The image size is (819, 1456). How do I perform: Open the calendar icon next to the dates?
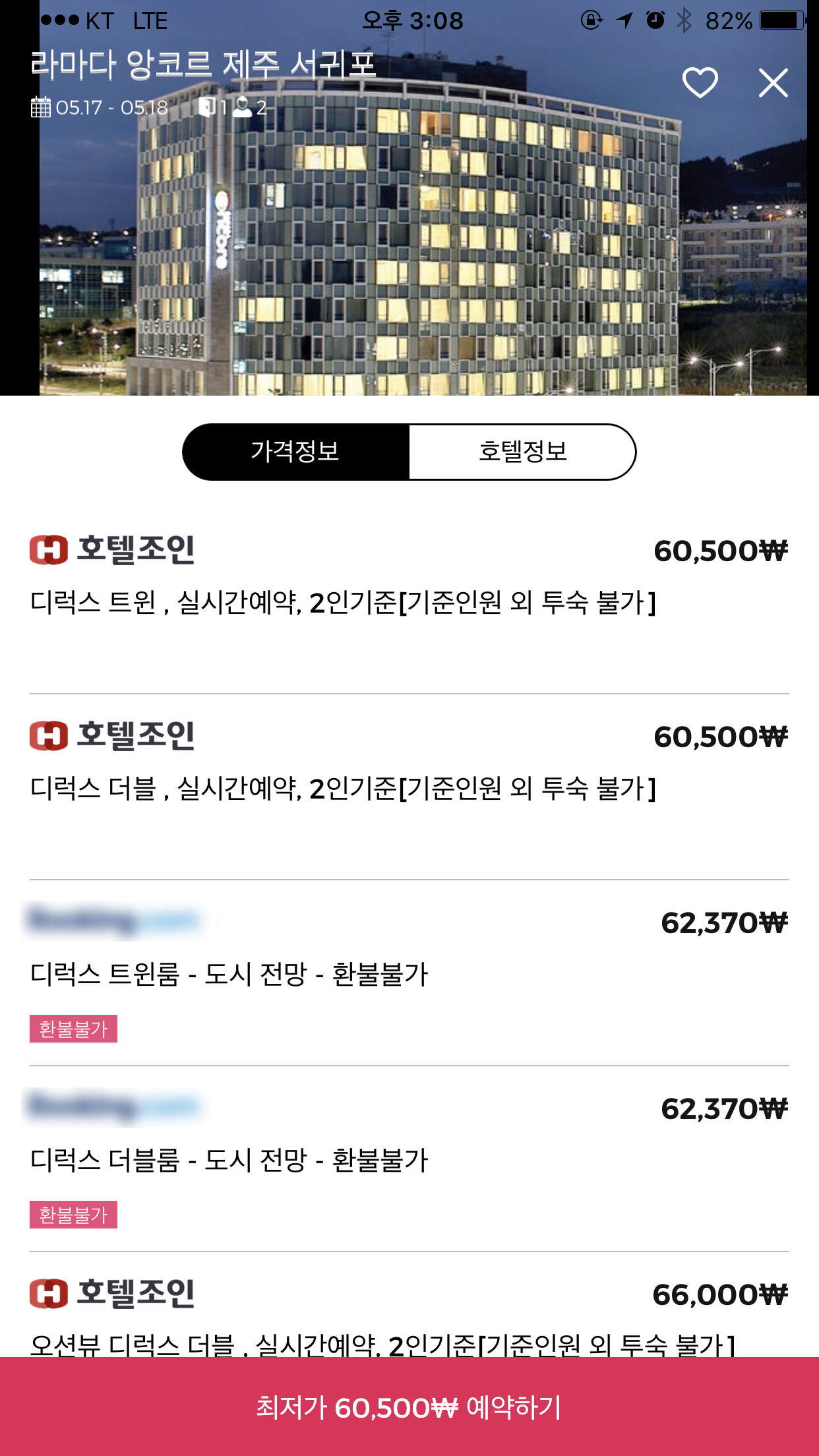(41, 106)
